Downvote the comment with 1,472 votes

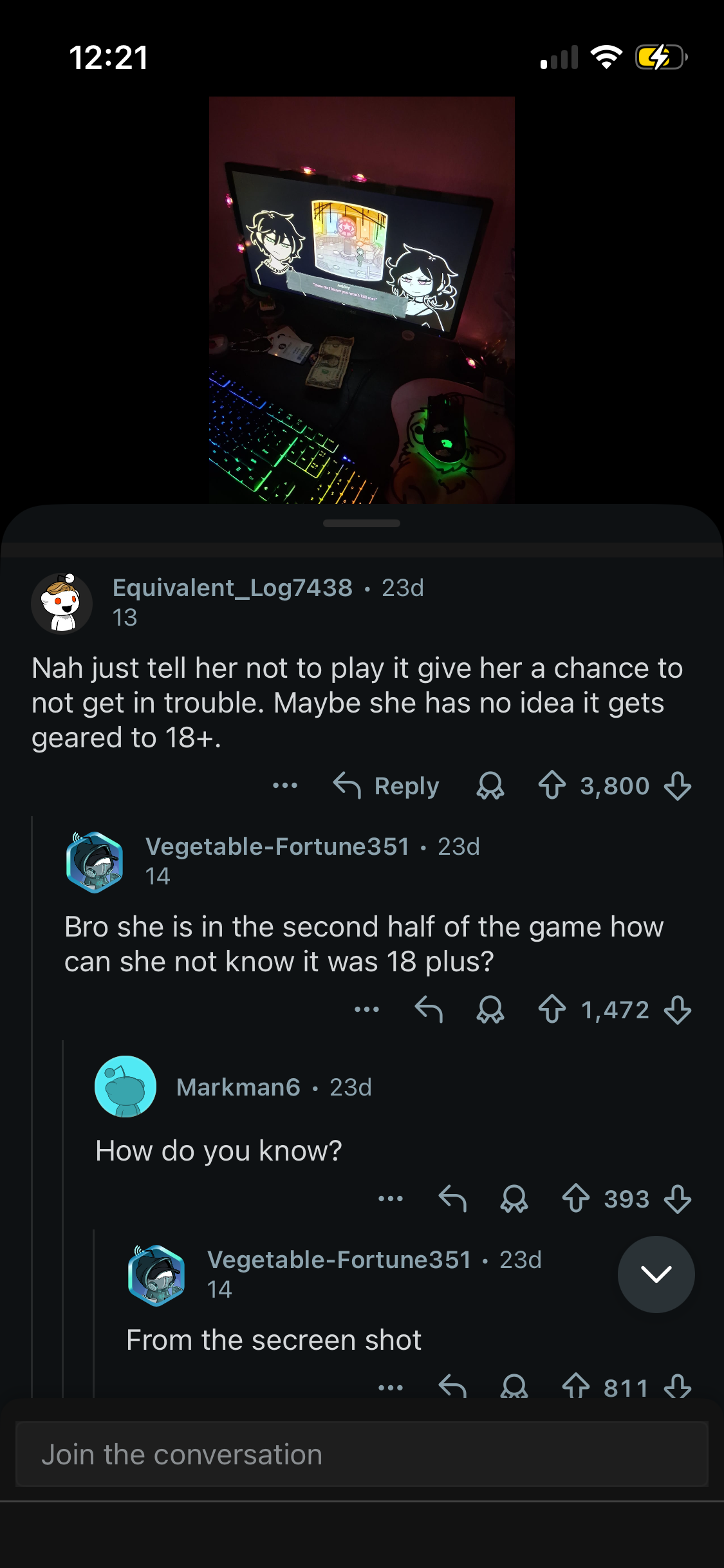pos(678,1010)
